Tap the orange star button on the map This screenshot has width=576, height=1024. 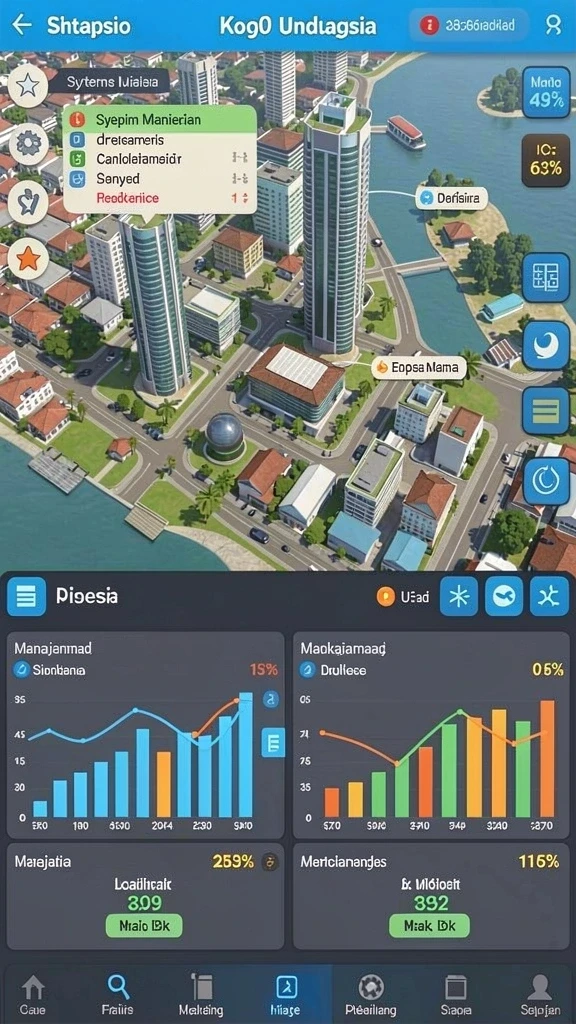click(x=28, y=259)
